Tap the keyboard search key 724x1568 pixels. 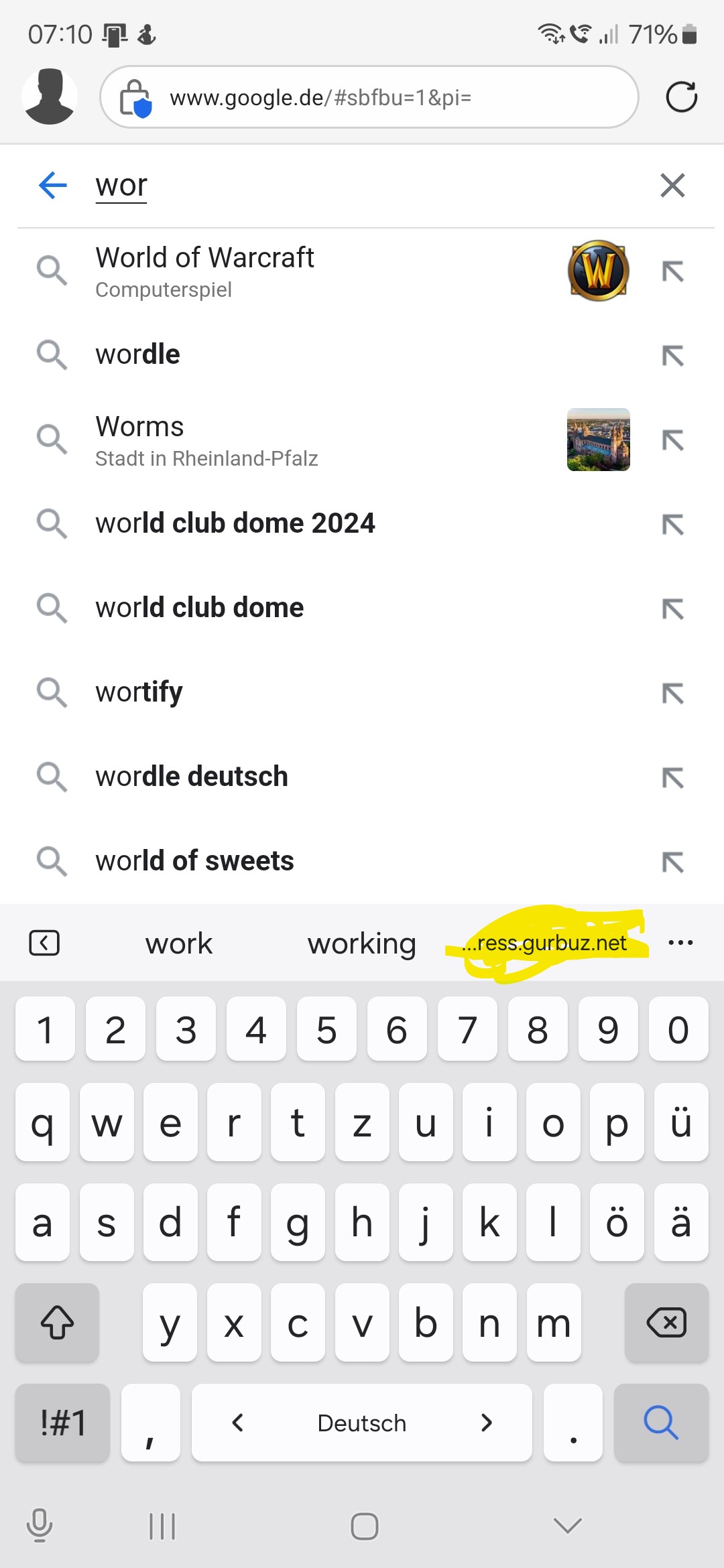(x=660, y=1422)
